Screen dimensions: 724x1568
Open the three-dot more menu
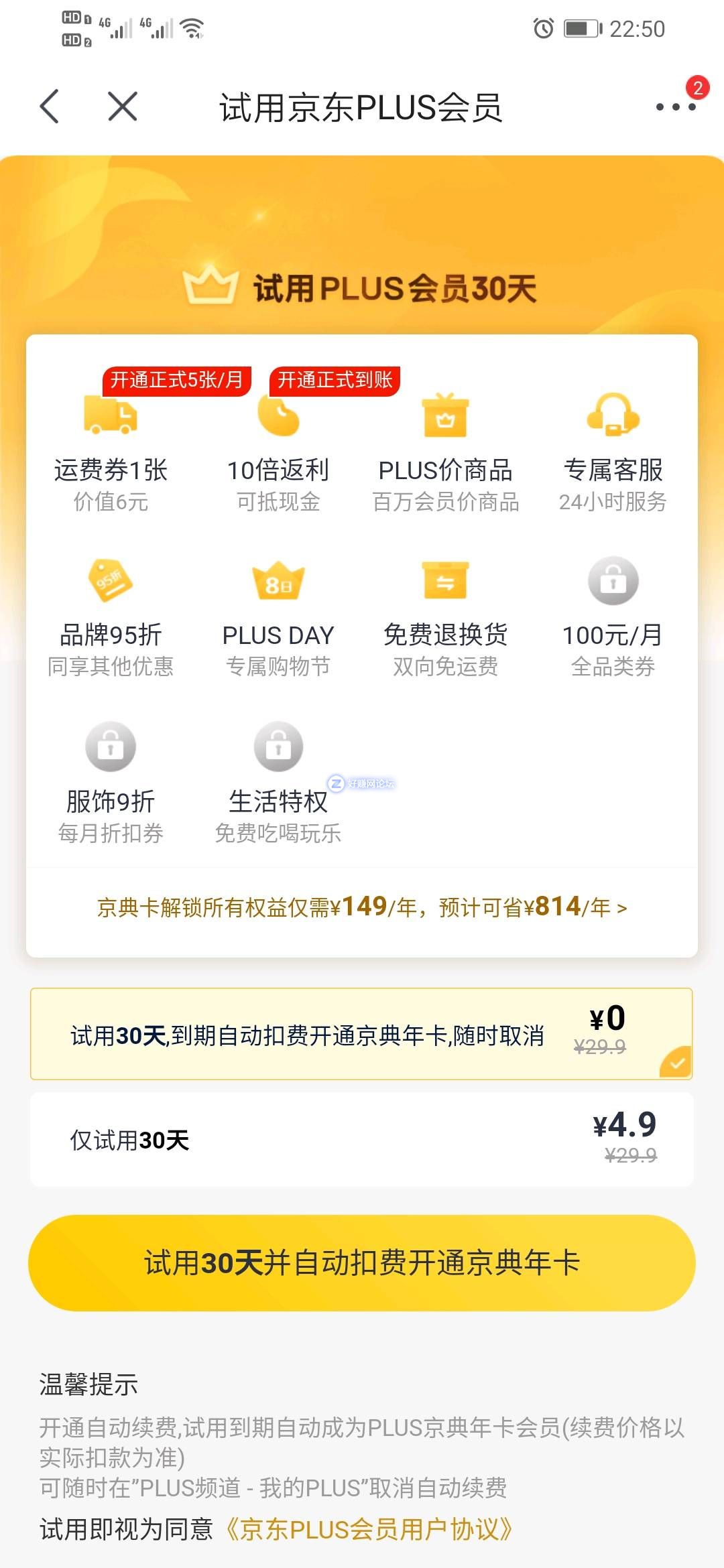(676, 107)
